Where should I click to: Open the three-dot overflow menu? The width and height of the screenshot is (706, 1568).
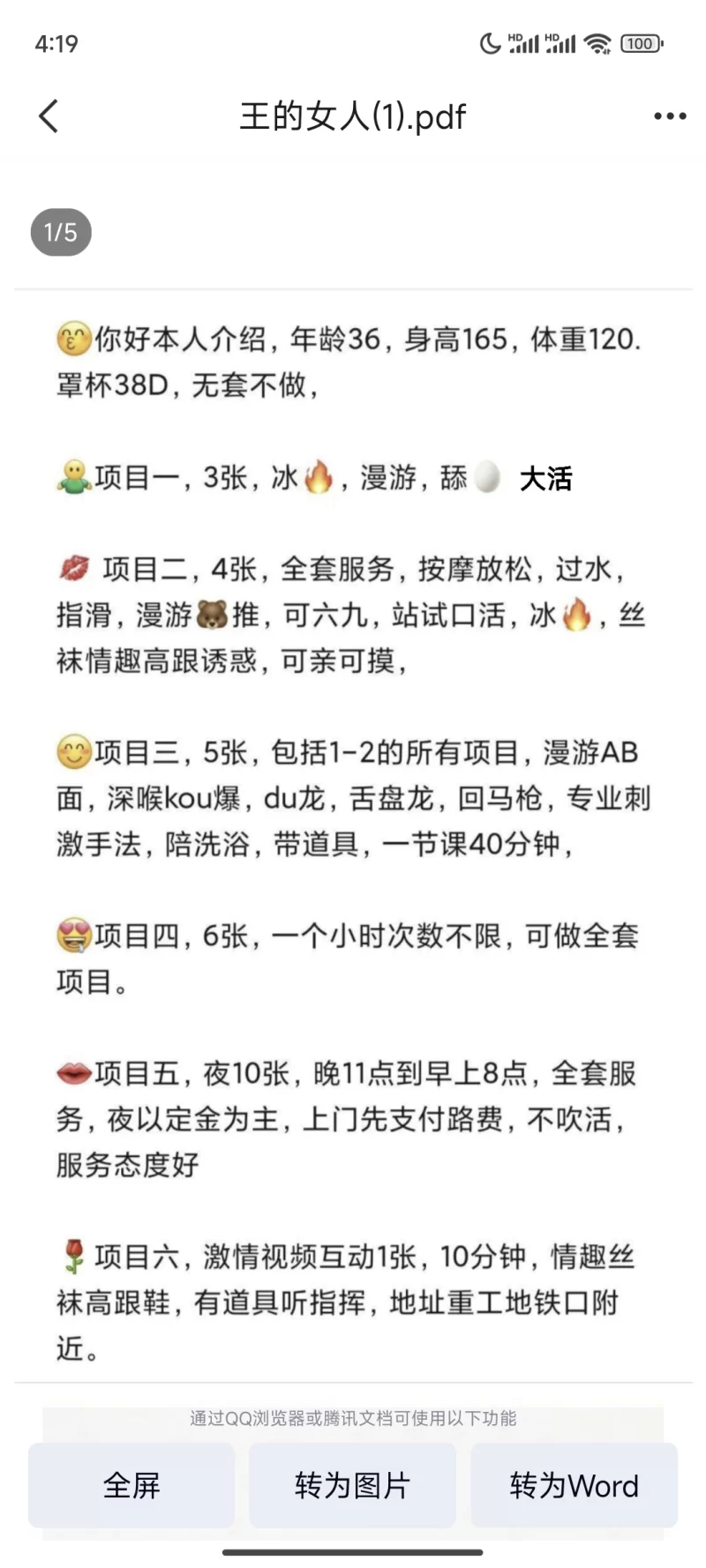[x=669, y=116]
